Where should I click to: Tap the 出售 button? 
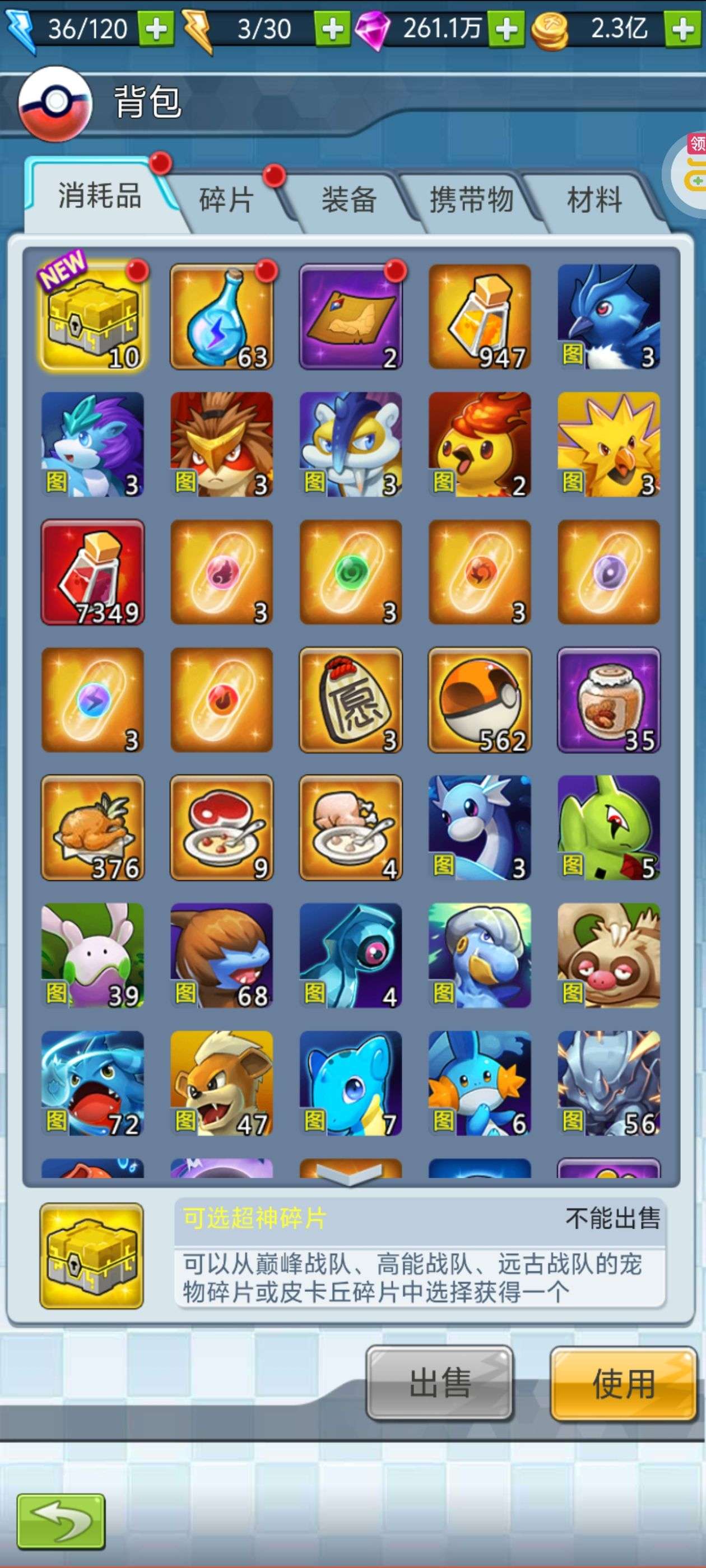[440, 1384]
